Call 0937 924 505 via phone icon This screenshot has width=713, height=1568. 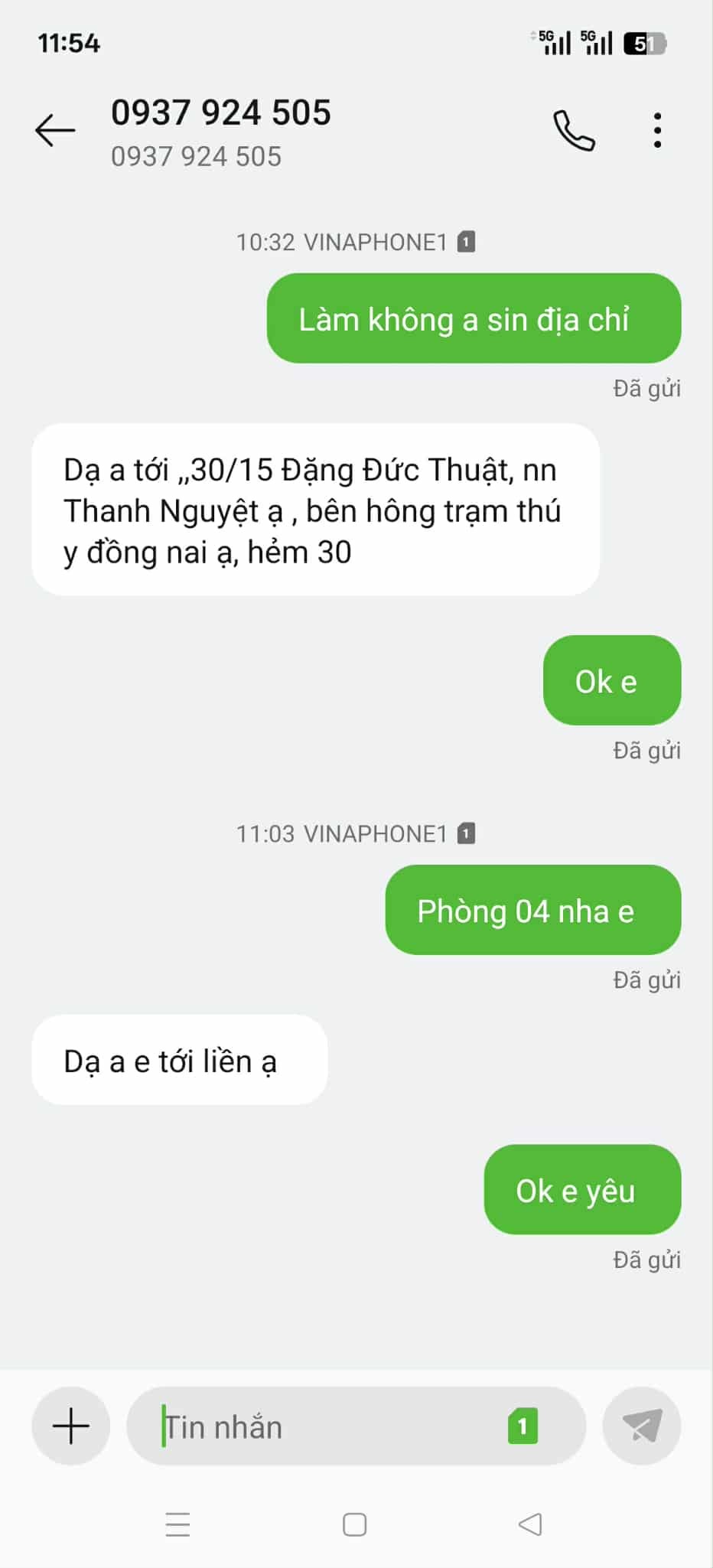pyautogui.click(x=574, y=130)
